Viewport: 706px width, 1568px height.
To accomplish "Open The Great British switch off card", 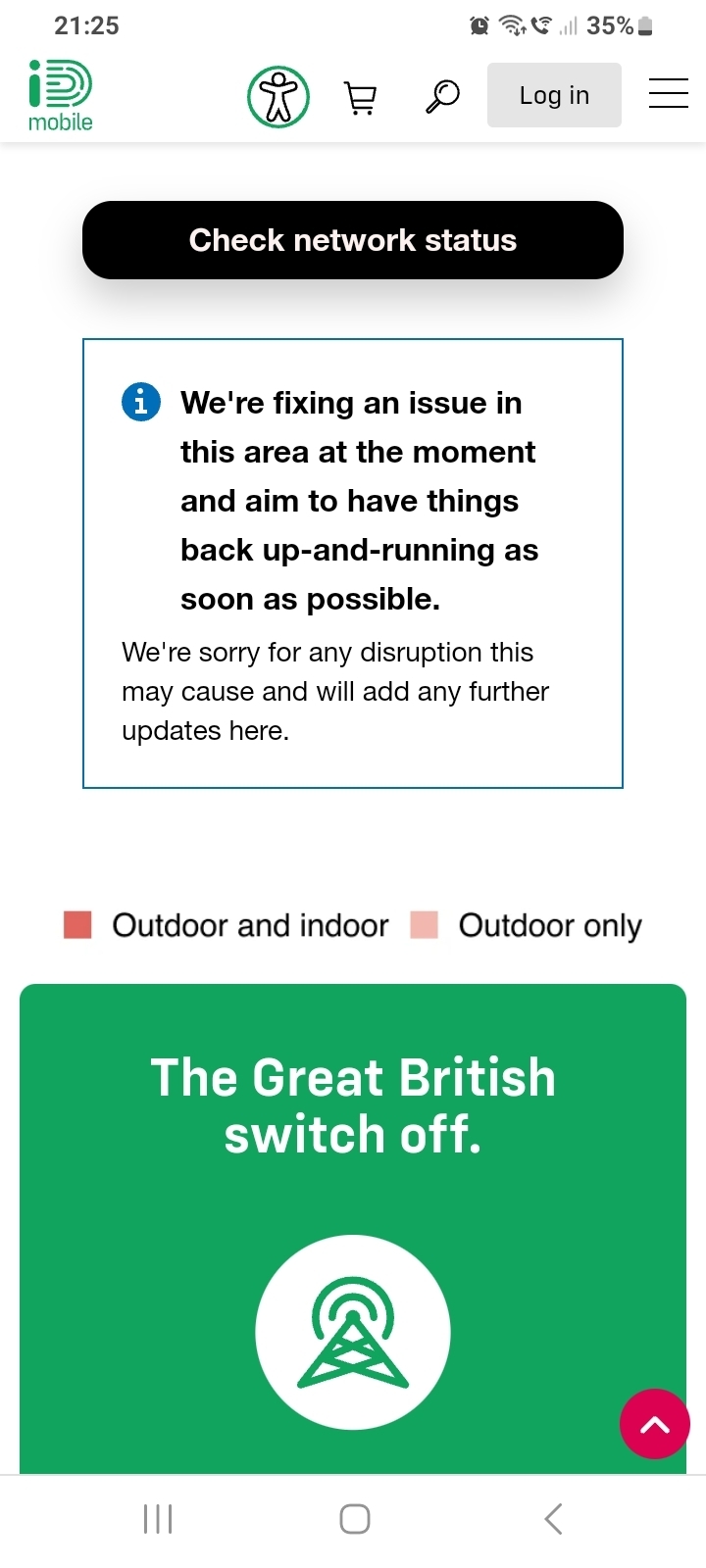I will pyautogui.click(x=353, y=1229).
